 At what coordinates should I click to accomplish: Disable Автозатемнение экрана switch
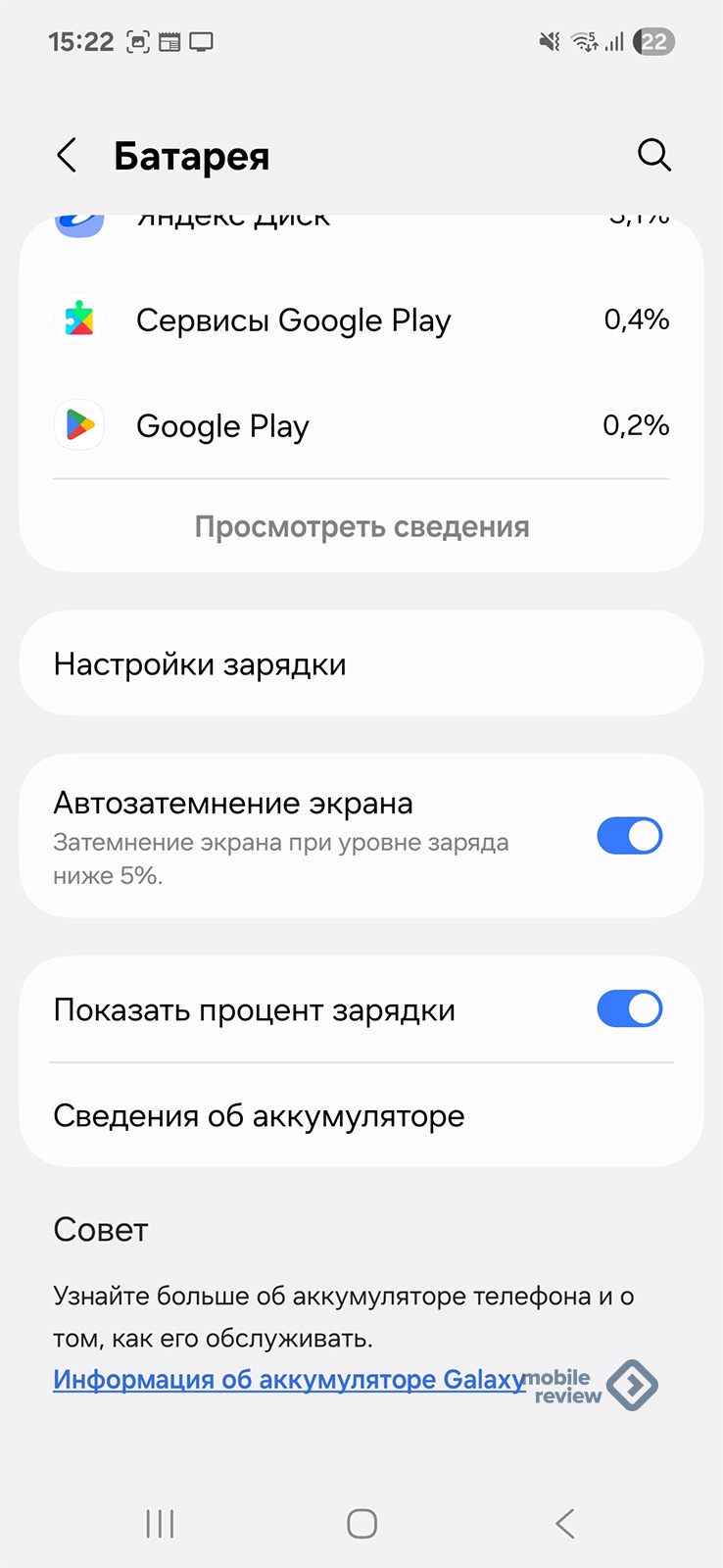tap(629, 836)
